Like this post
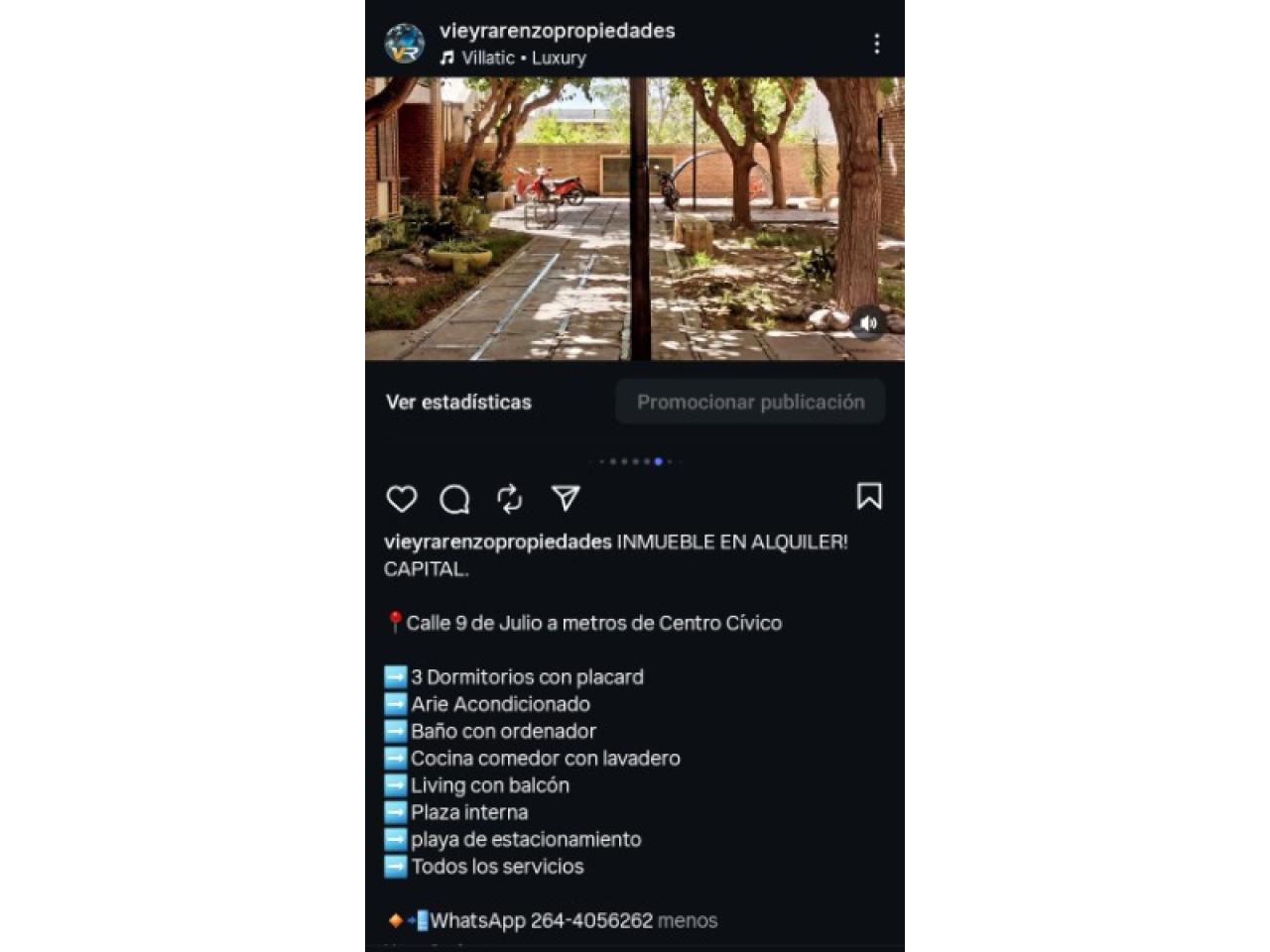This screenshot has height=952, width=1270. 401,498
